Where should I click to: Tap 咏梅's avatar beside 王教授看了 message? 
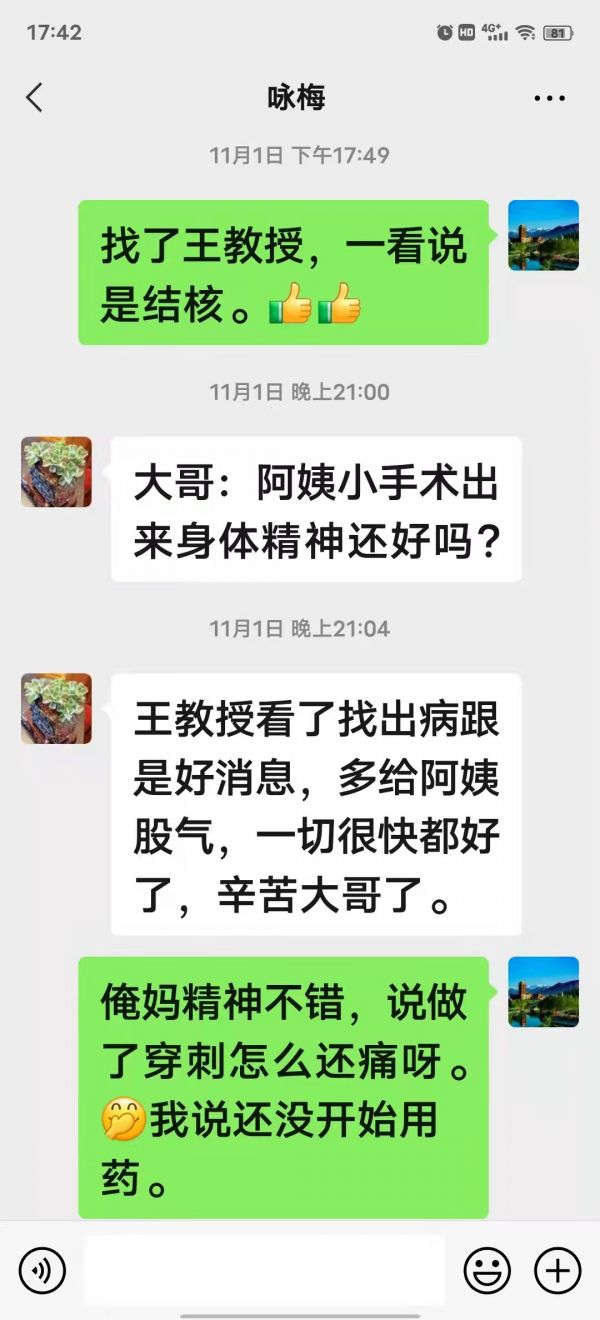click(x=56, y=708)
